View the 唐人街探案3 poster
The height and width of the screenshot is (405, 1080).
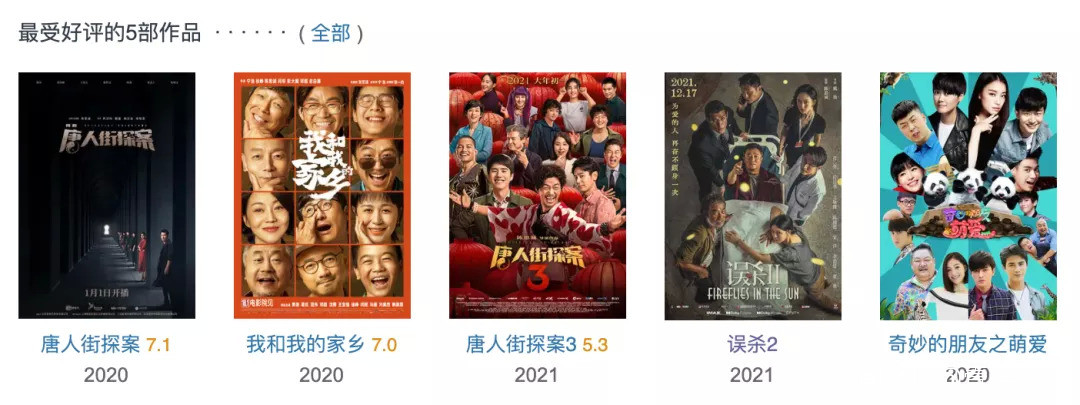point(537,196)
